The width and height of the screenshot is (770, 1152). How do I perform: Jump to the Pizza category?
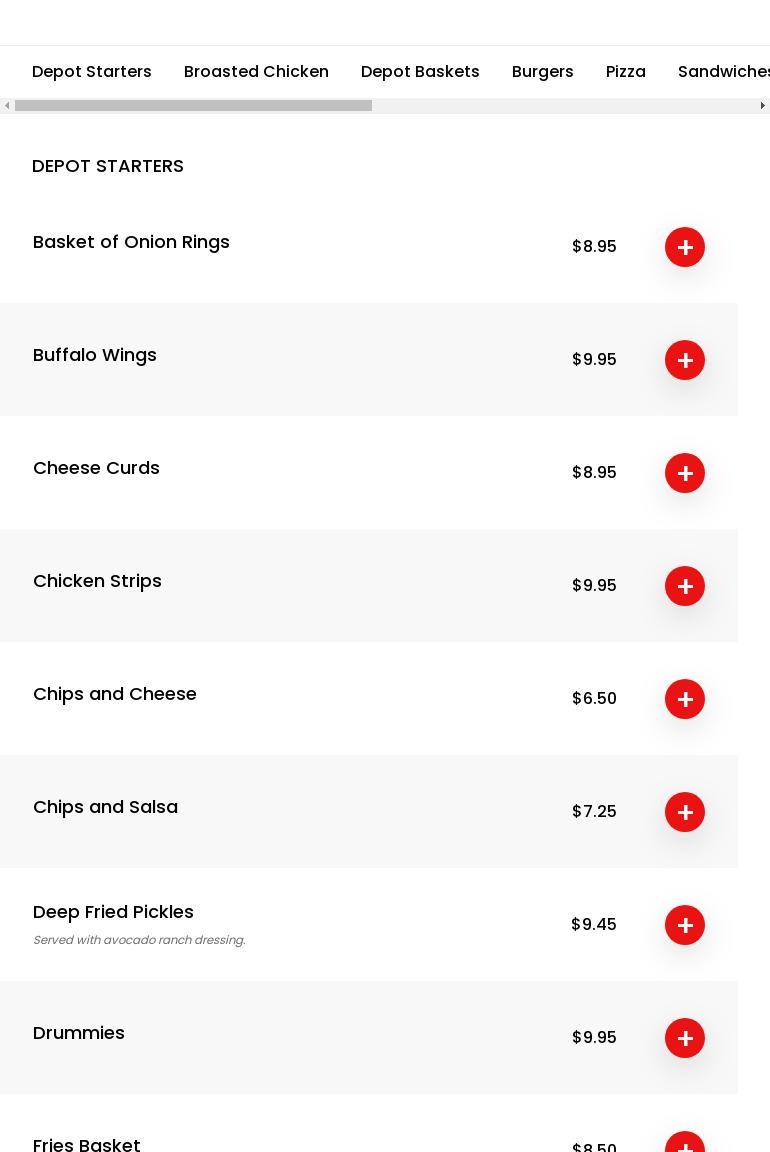pyautogui.click(x=626, y=72)
